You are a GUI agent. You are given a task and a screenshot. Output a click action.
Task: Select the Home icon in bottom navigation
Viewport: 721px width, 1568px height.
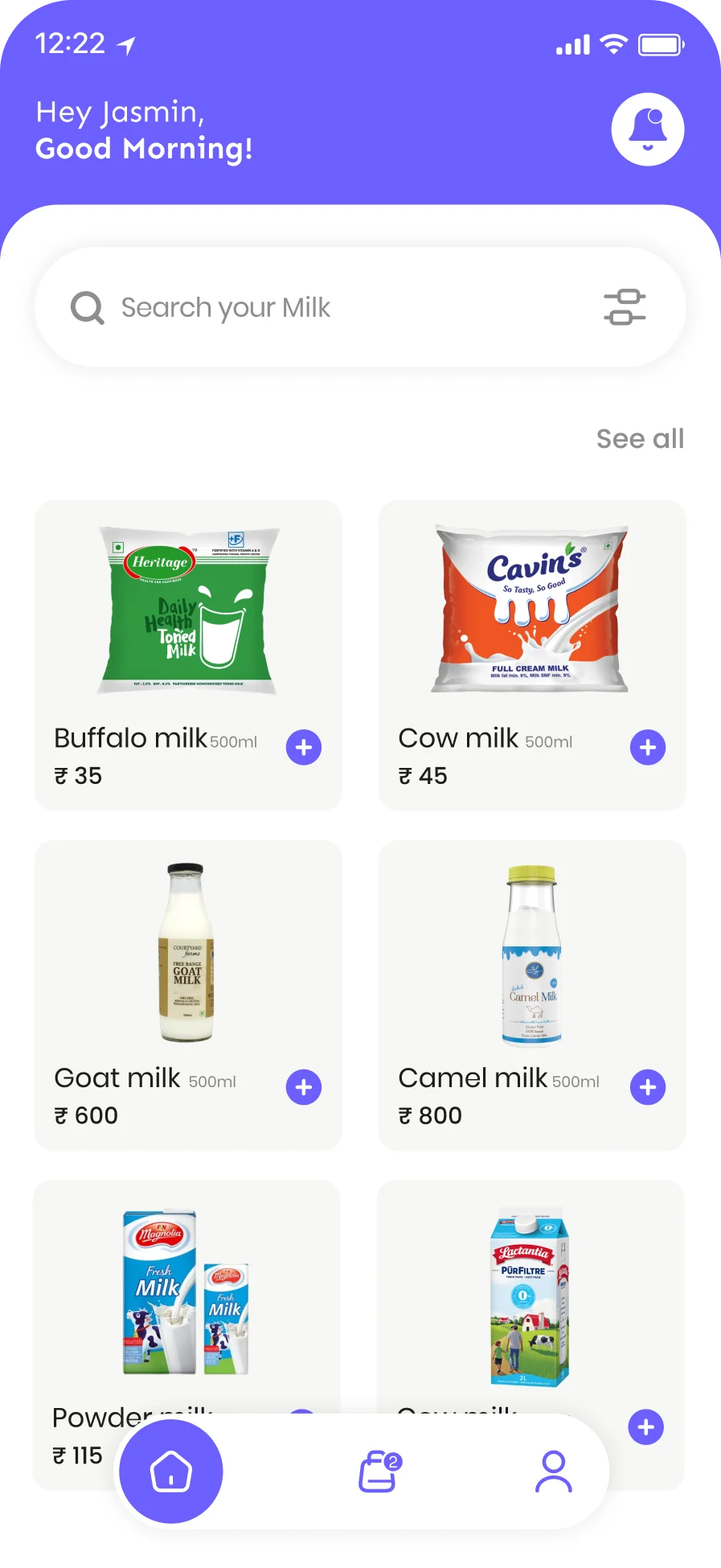(170, 1470)
